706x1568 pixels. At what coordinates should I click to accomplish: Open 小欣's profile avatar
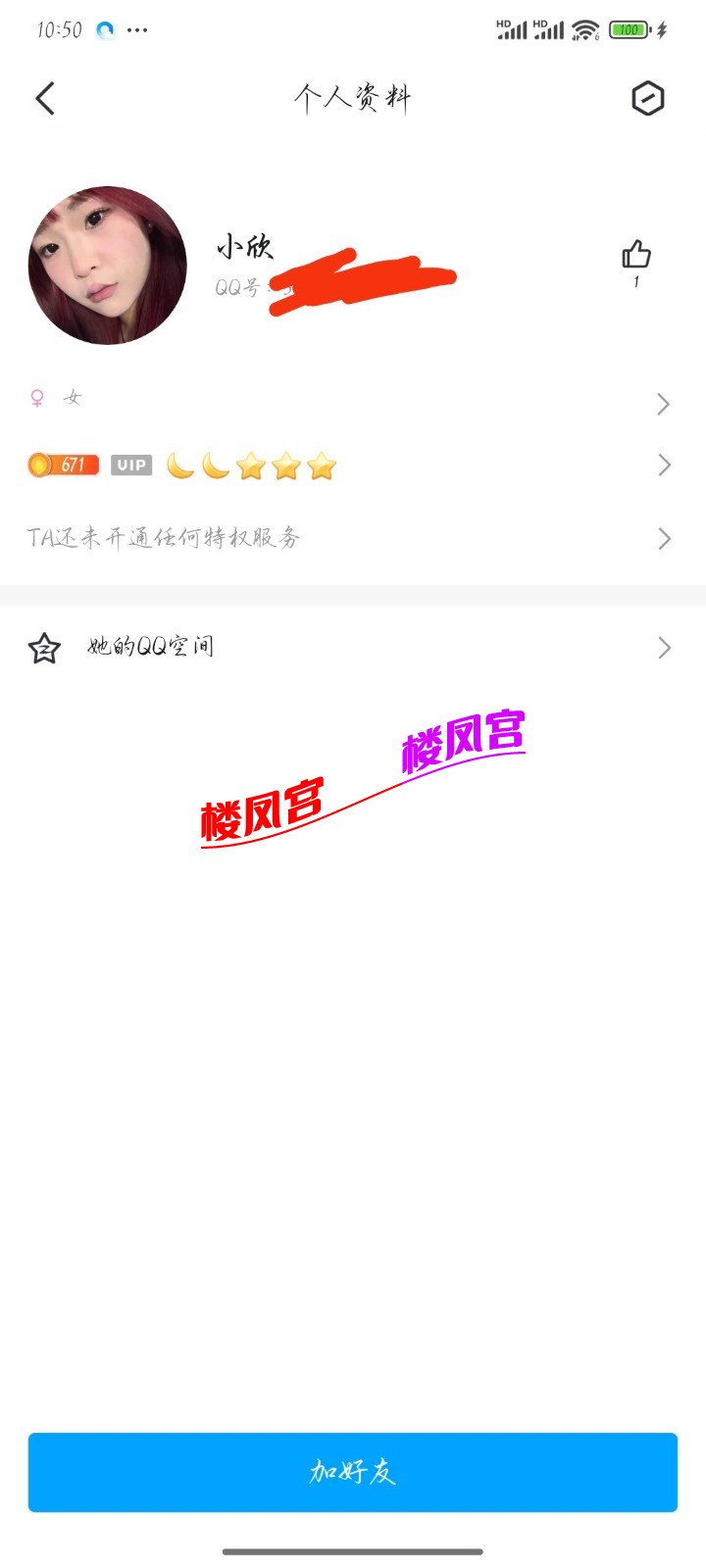[108, 266]
